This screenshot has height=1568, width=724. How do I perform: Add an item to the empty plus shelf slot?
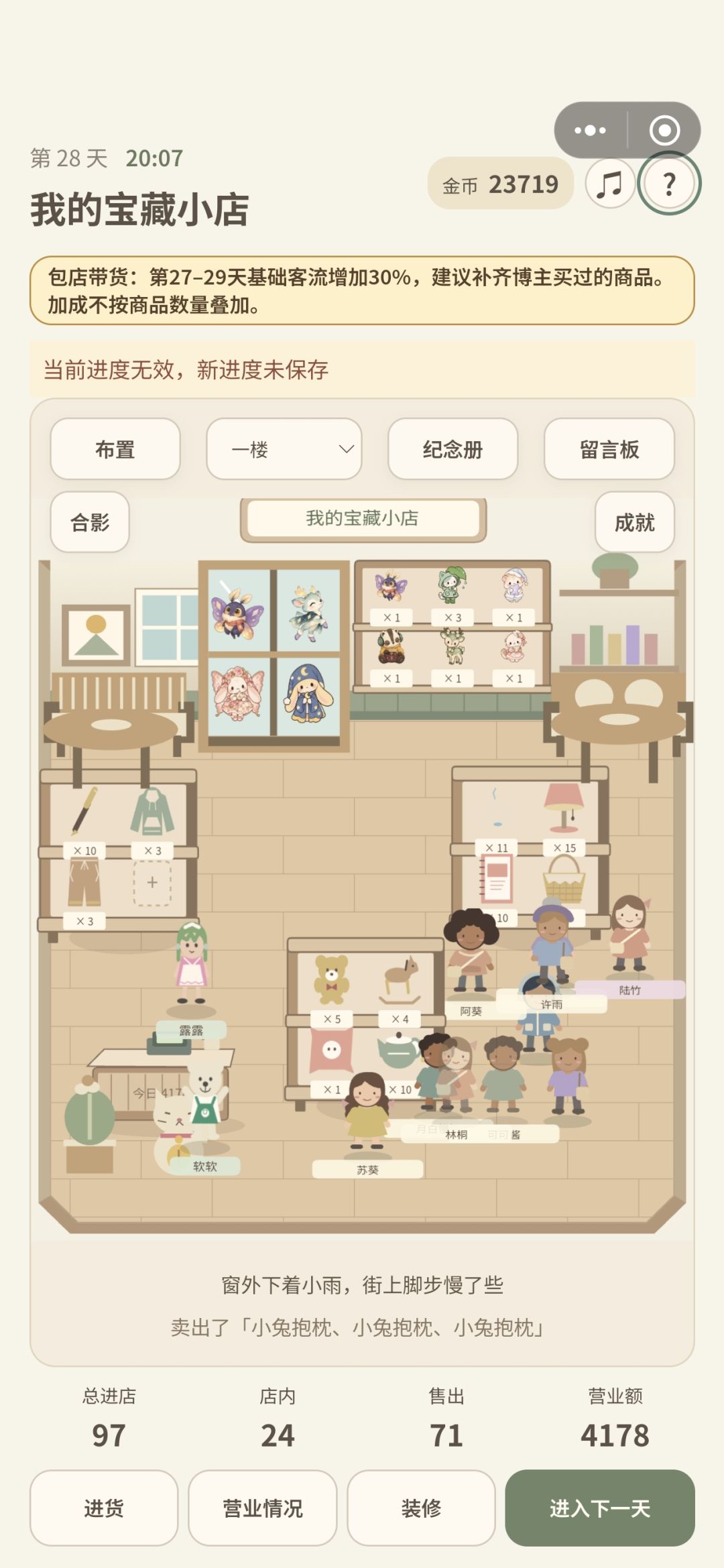152,883
